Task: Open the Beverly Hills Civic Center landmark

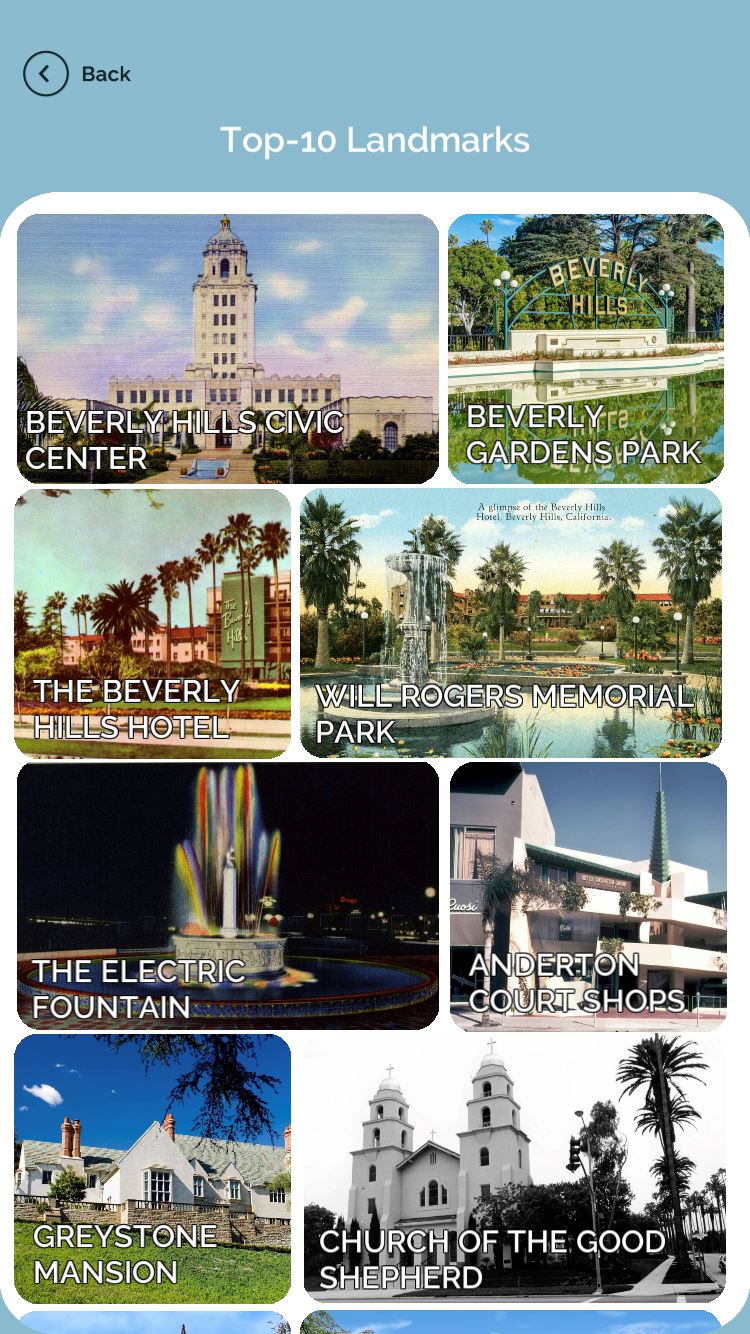Action: 228,349
